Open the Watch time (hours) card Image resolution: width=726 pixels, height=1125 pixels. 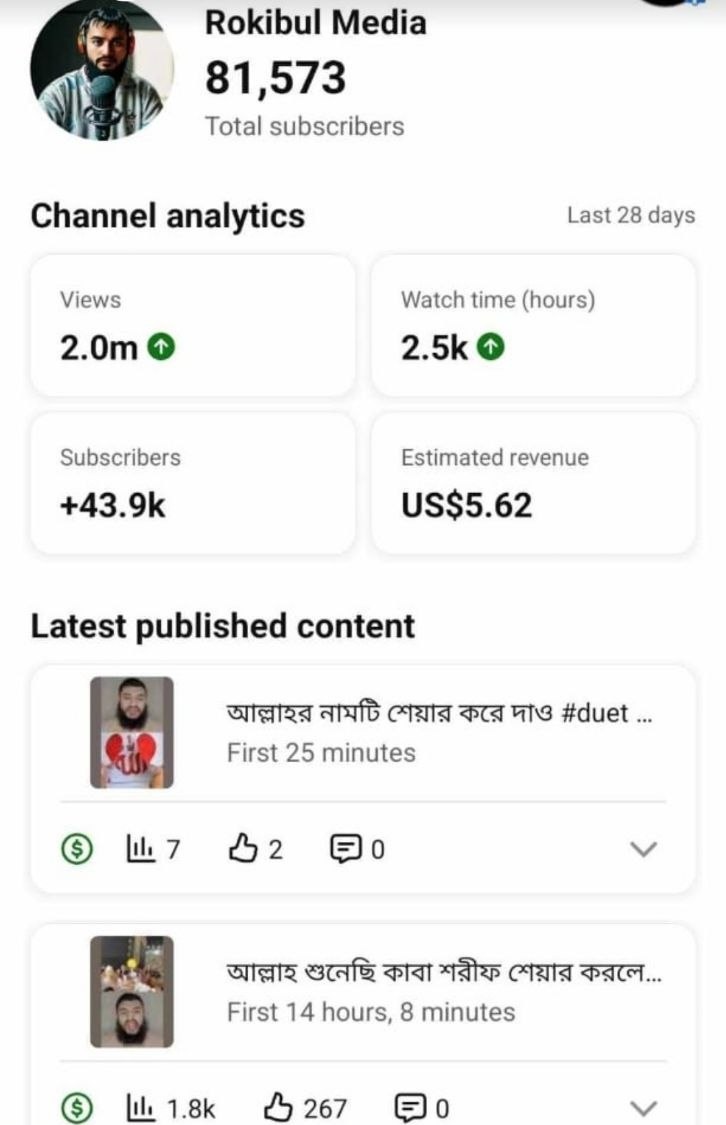click(533, 325)
